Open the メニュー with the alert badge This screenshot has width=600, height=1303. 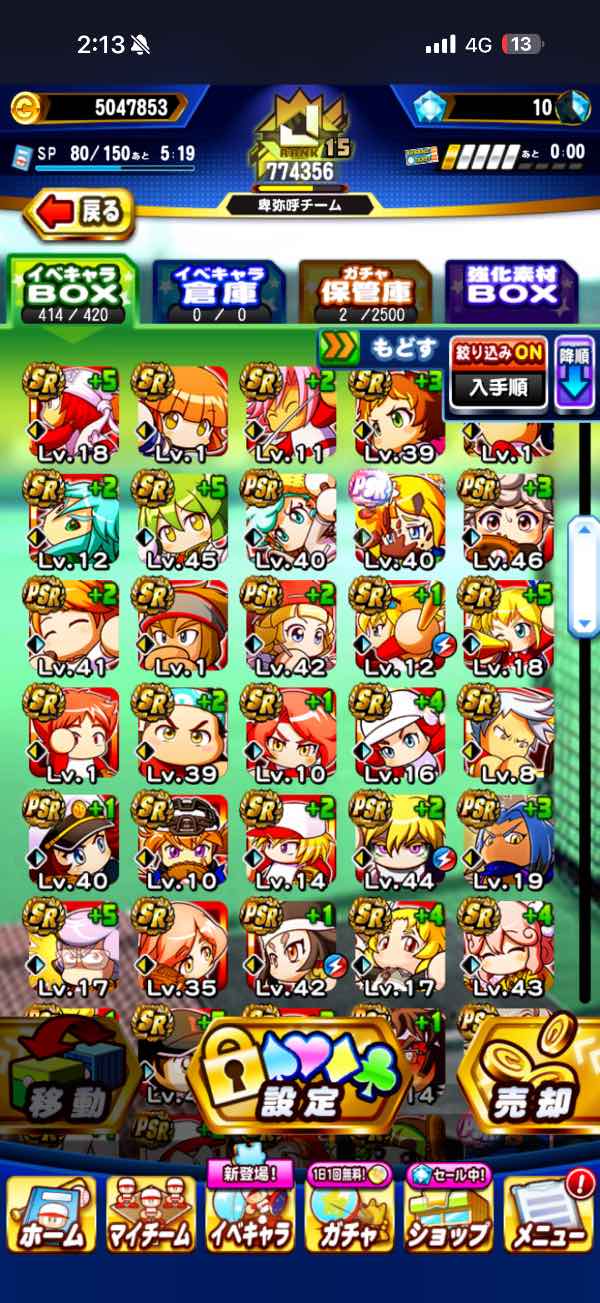pyautogui.click(x=548, y=1212)
